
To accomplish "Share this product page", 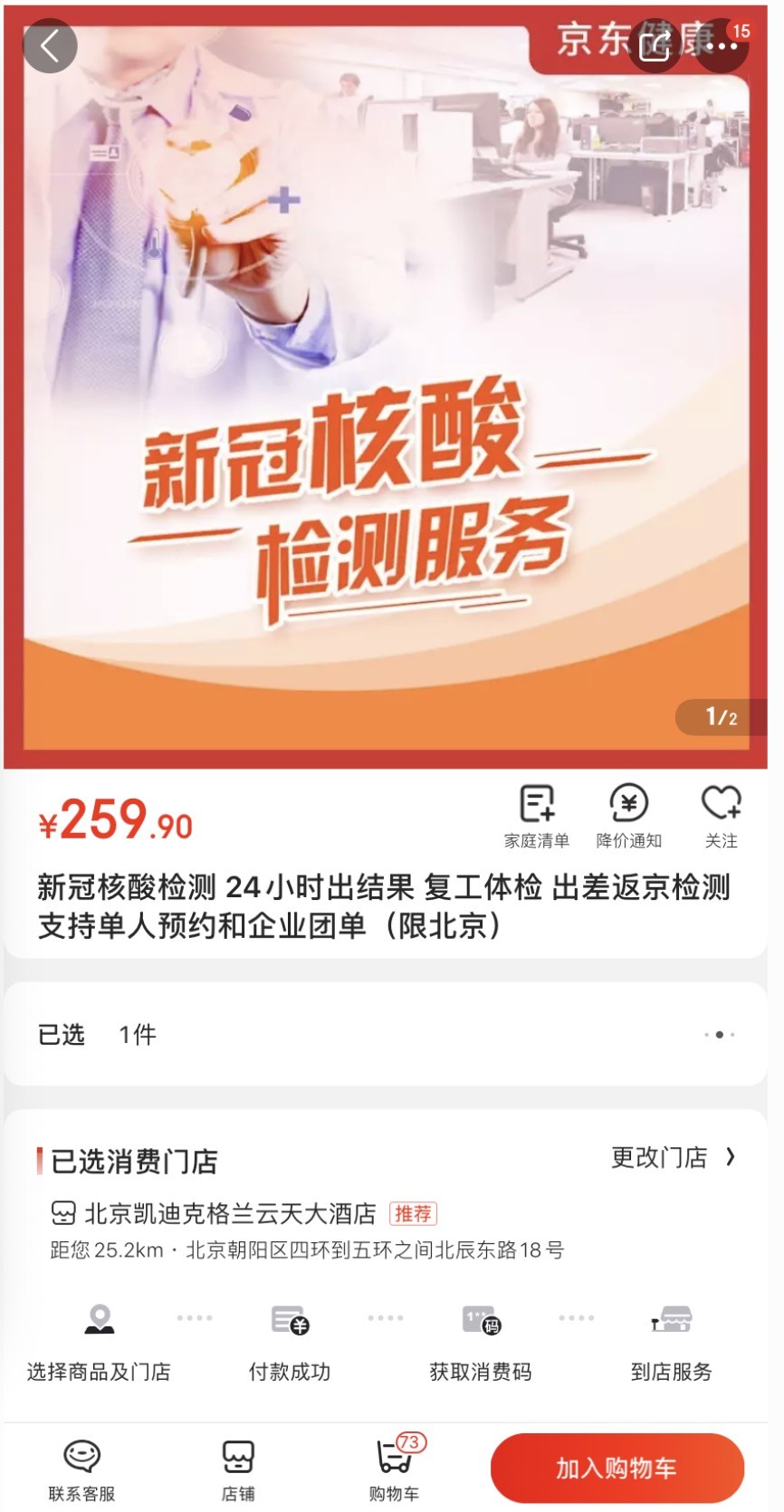I will 655,45.
